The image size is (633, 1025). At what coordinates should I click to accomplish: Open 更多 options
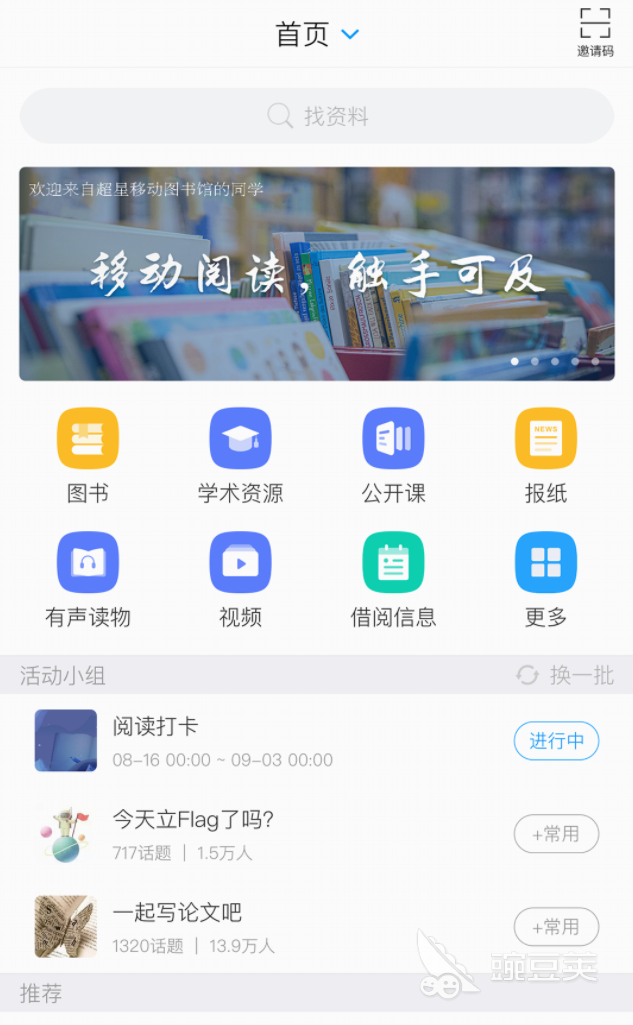click(x=546, y=580)
